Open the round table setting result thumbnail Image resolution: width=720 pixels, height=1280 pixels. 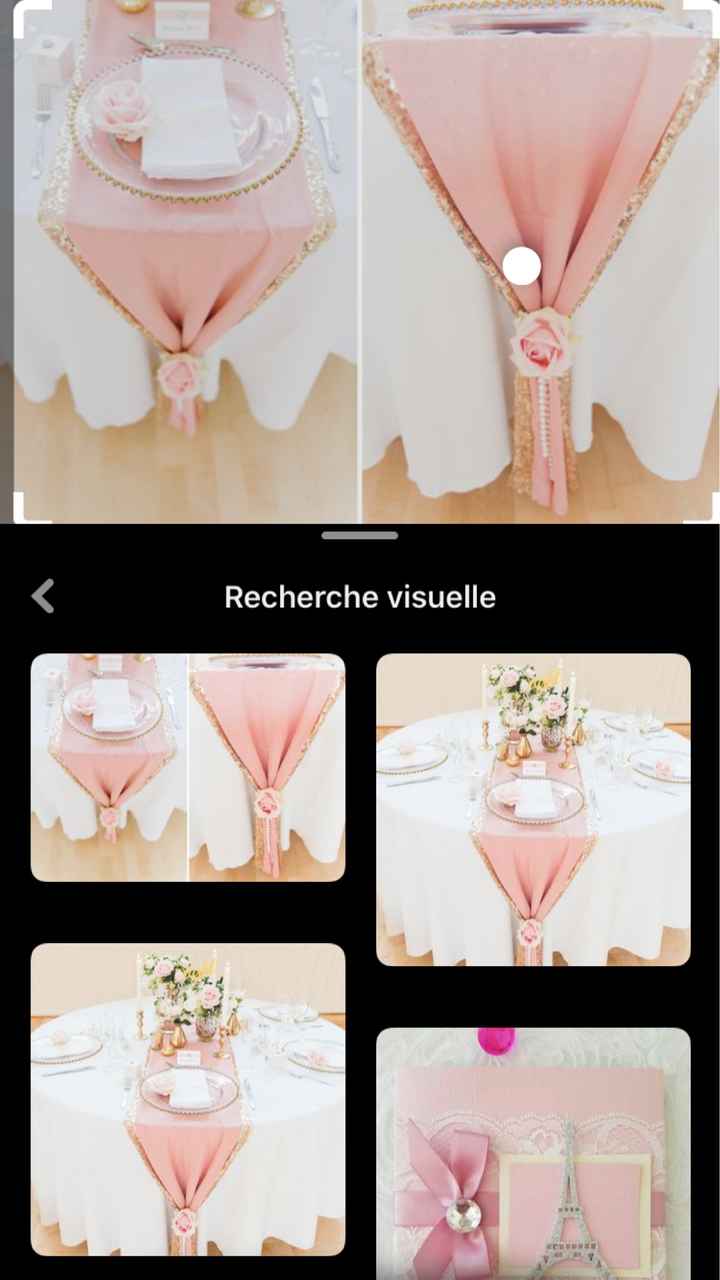click(x=533, y=810)
